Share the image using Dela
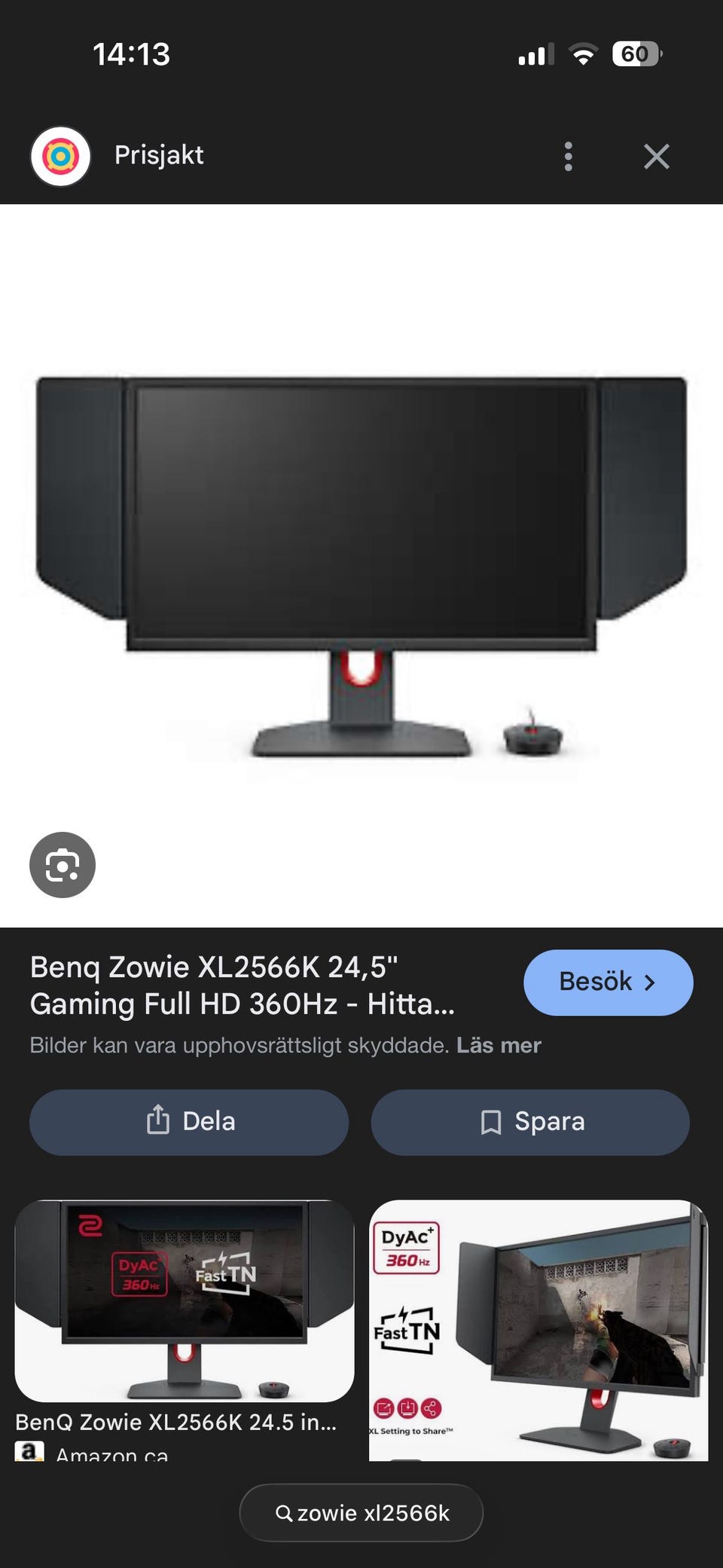723x1568 pixels. (189, 1122)
